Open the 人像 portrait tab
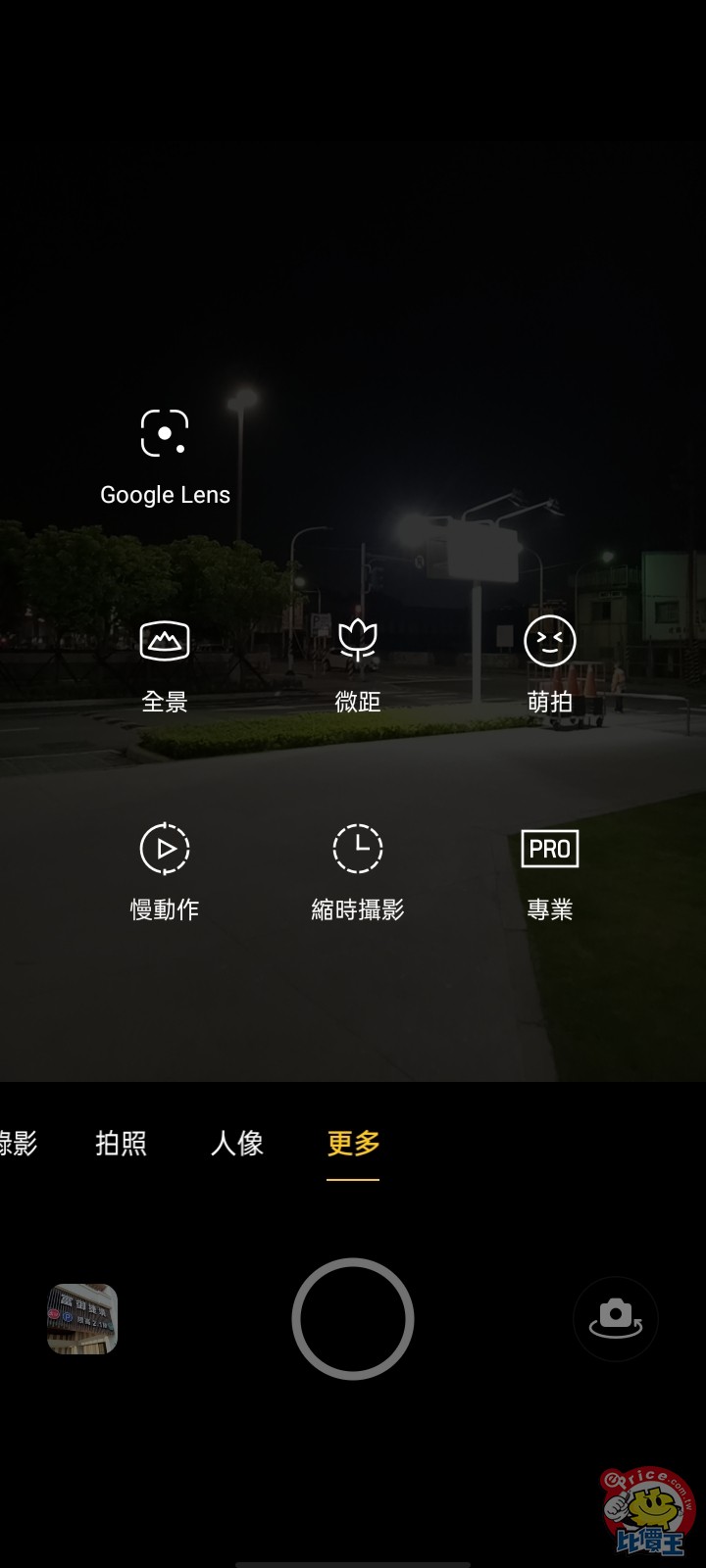 tap(235, 1145)
